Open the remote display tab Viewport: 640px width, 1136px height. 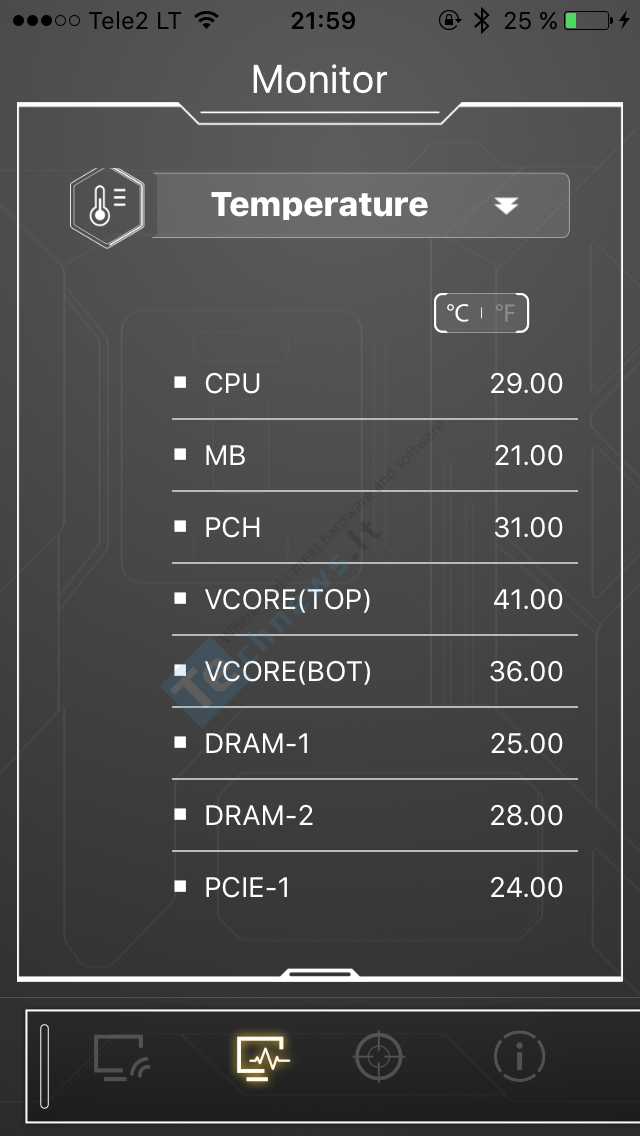click(x=121, y=1057)
